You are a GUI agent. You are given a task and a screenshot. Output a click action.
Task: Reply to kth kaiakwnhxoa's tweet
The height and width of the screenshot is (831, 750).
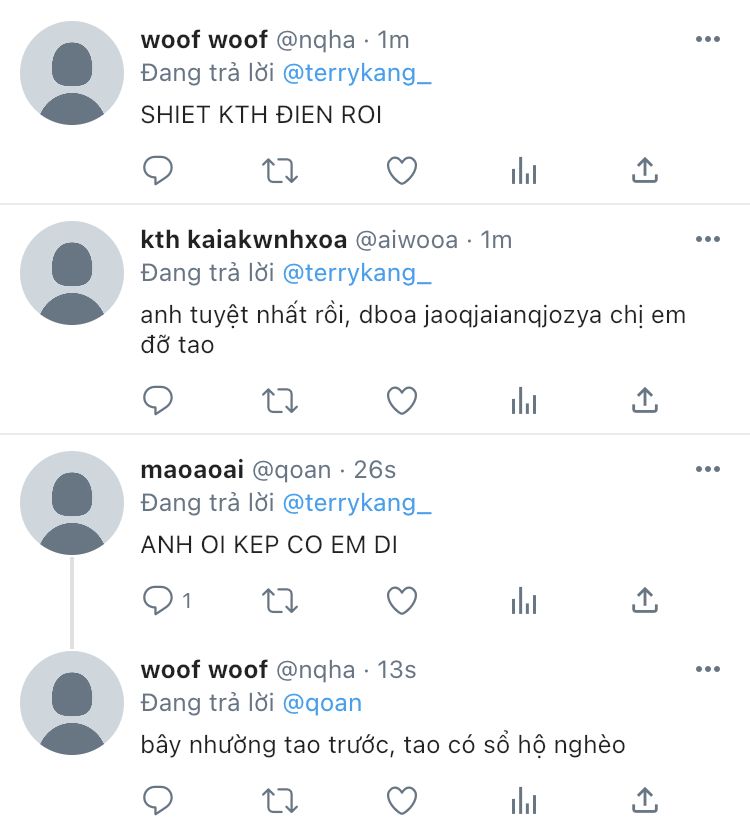click(x=158, y=400)
